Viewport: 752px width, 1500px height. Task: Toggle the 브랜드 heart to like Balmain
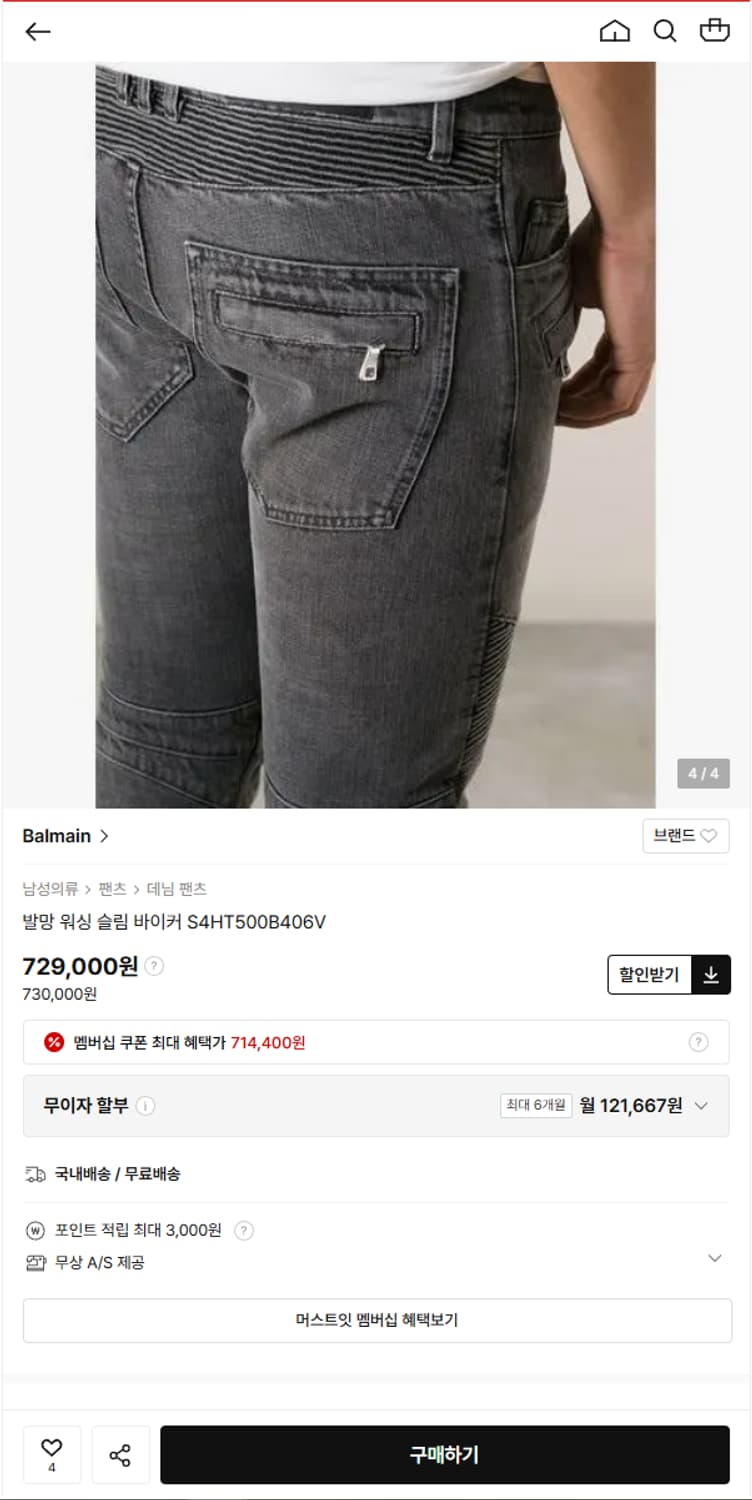[710, 836]
